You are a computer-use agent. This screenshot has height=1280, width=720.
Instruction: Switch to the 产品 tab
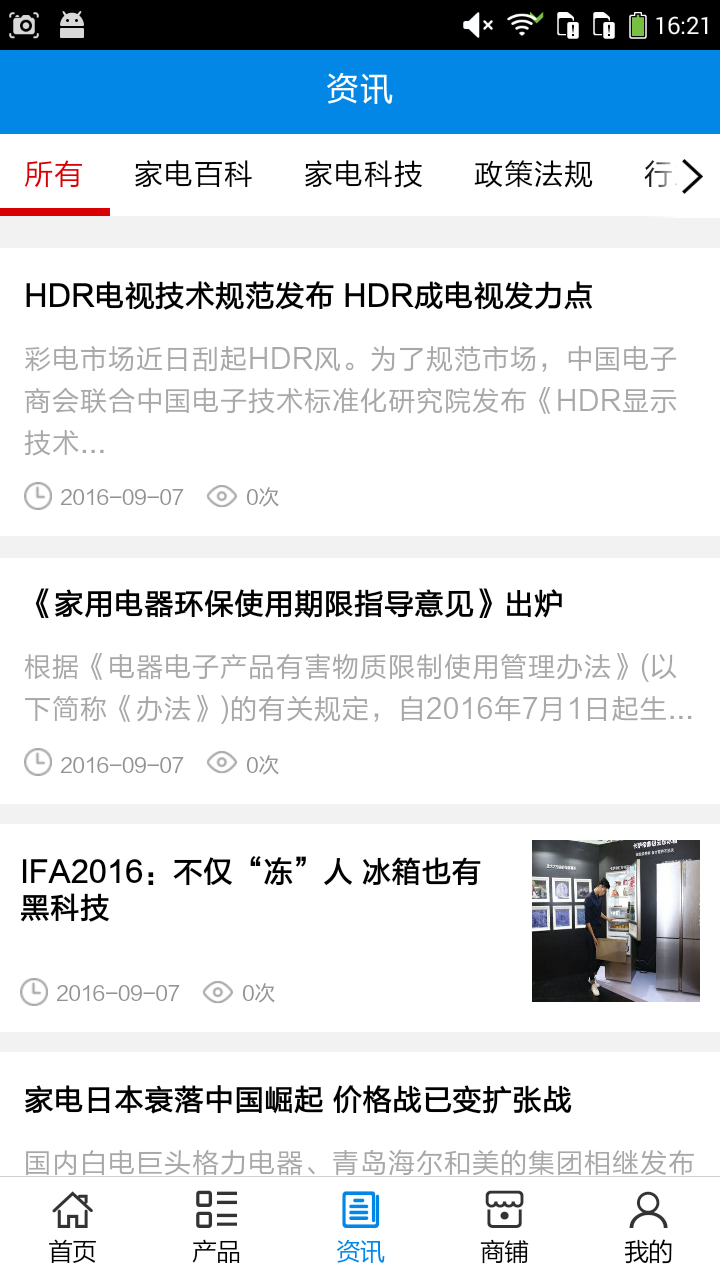click(x=216, y=1227)
